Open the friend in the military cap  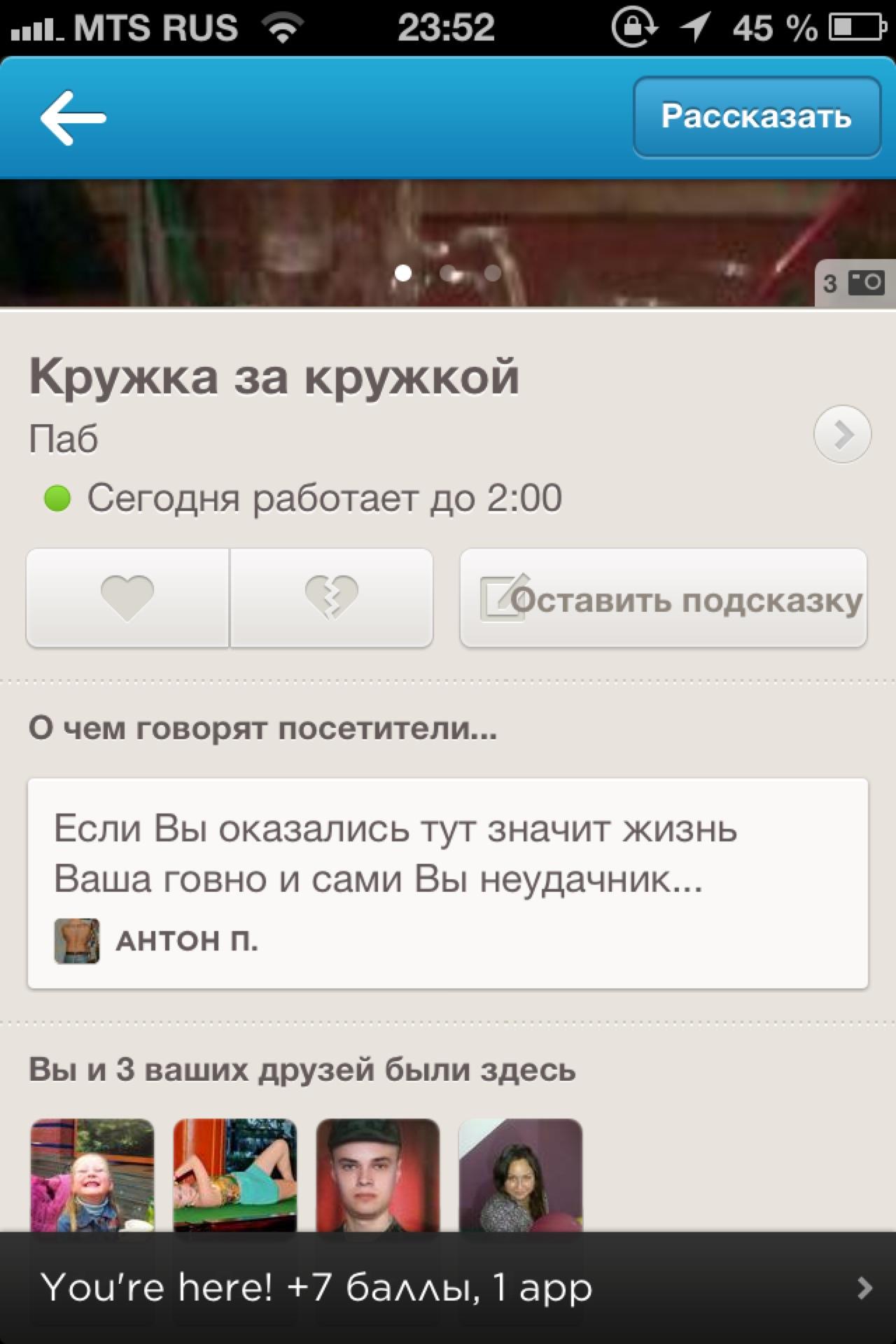click(x=378, y=1175)
